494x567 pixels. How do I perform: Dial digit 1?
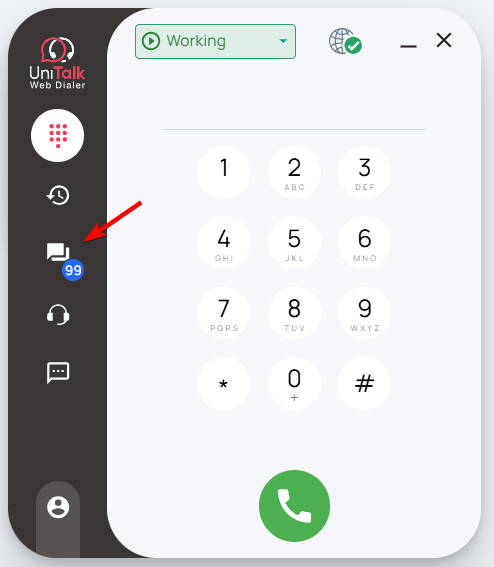223,172
